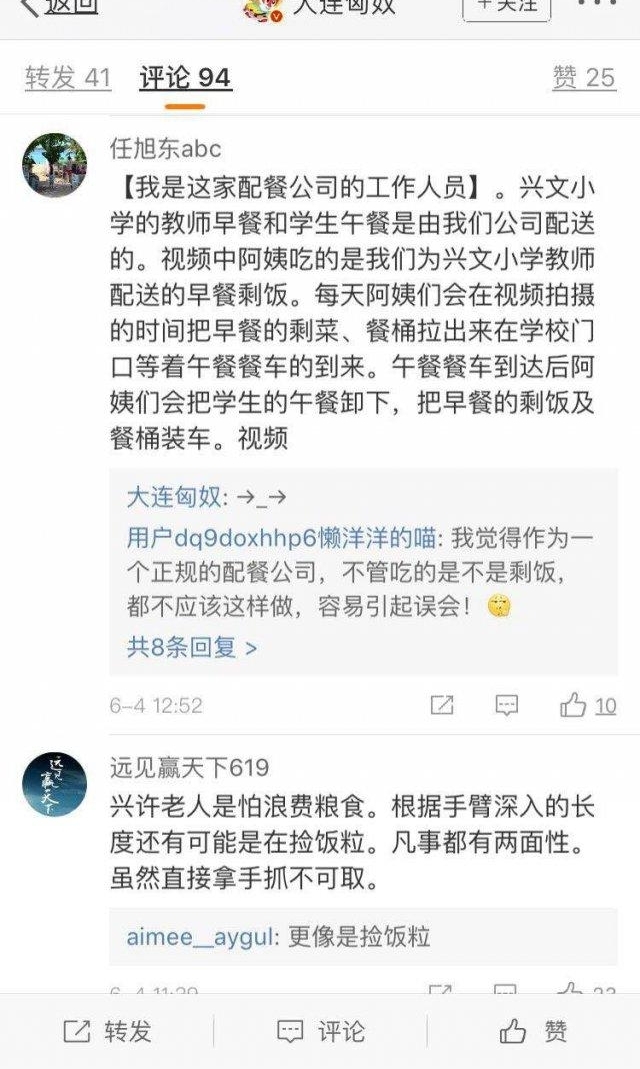Switch to the 赞 25 tab
Image resolution: width=640 pixels, height=1069 pixels.
pos(584,77)
